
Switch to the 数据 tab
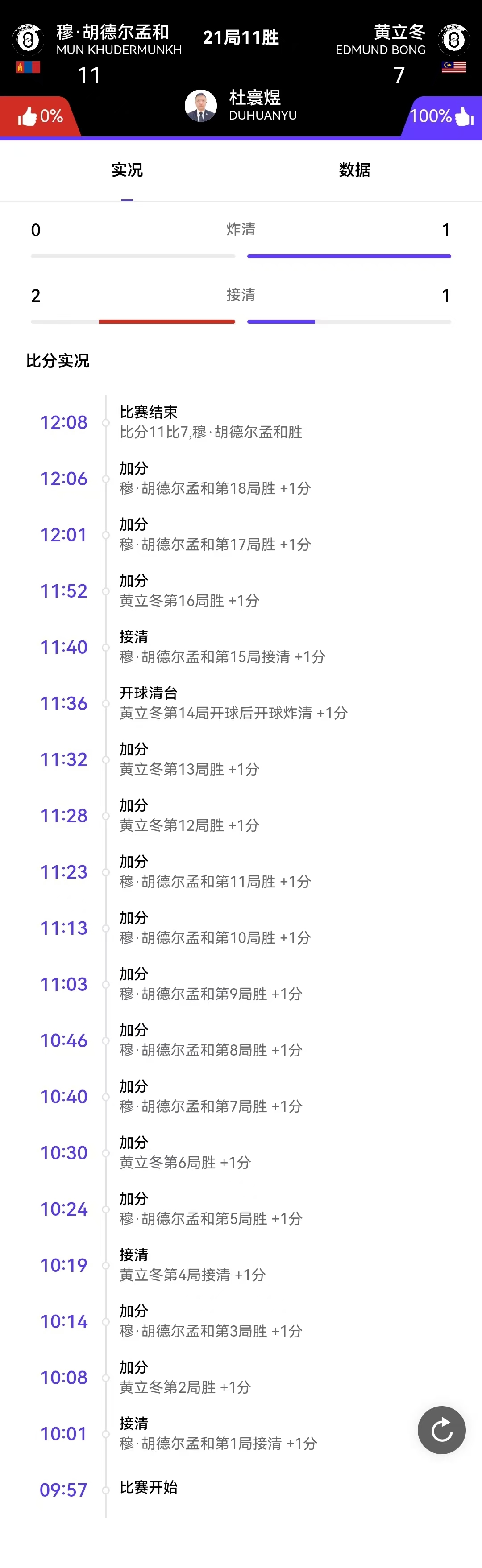click(x=354, y=170)
